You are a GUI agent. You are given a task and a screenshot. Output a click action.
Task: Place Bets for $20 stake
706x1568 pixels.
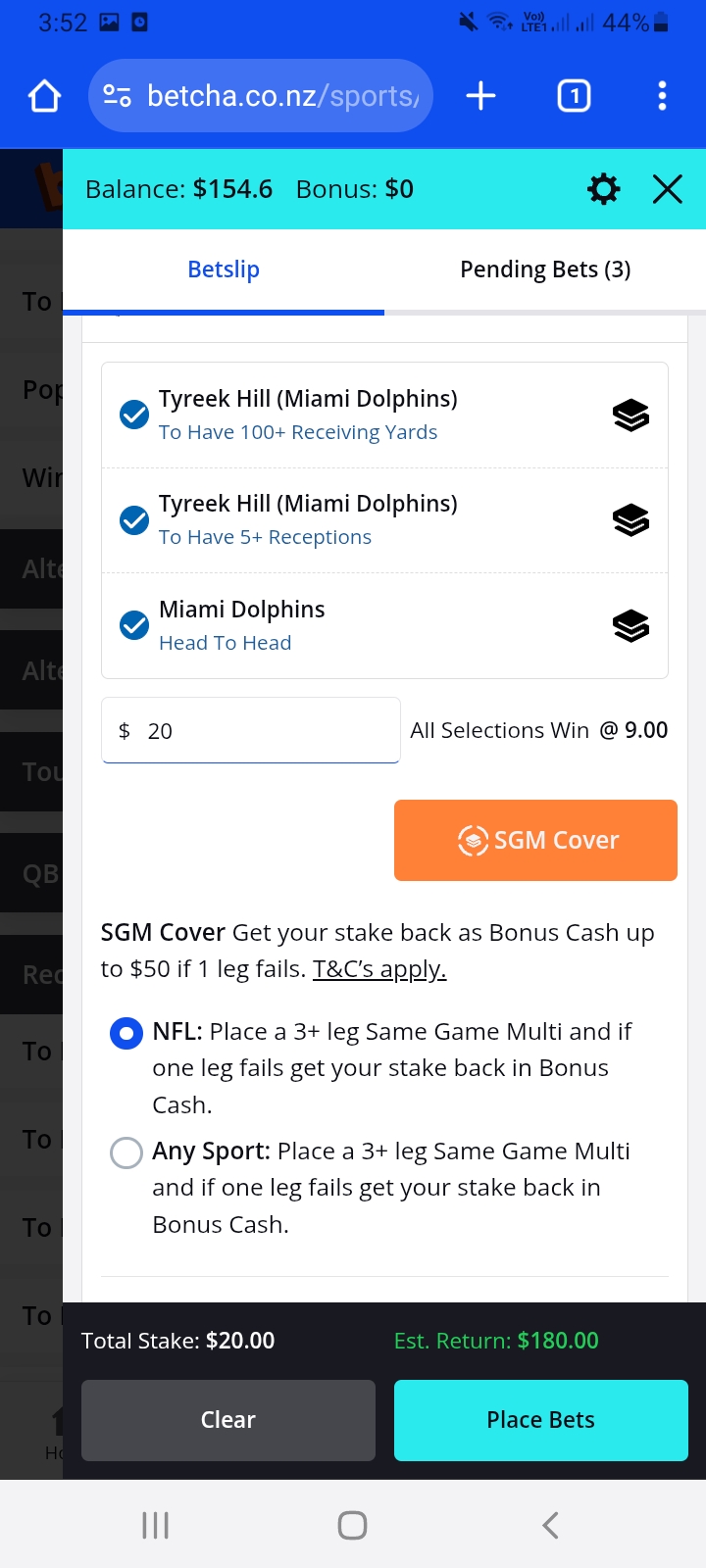tap(541, 1420)
